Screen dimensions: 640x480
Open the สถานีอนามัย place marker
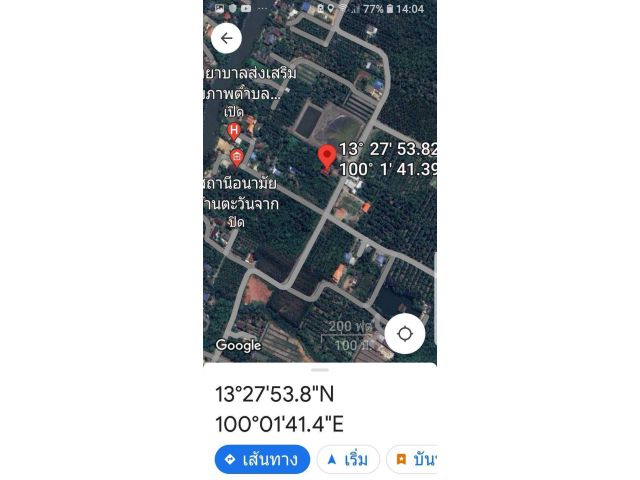[x=236, y=157]
